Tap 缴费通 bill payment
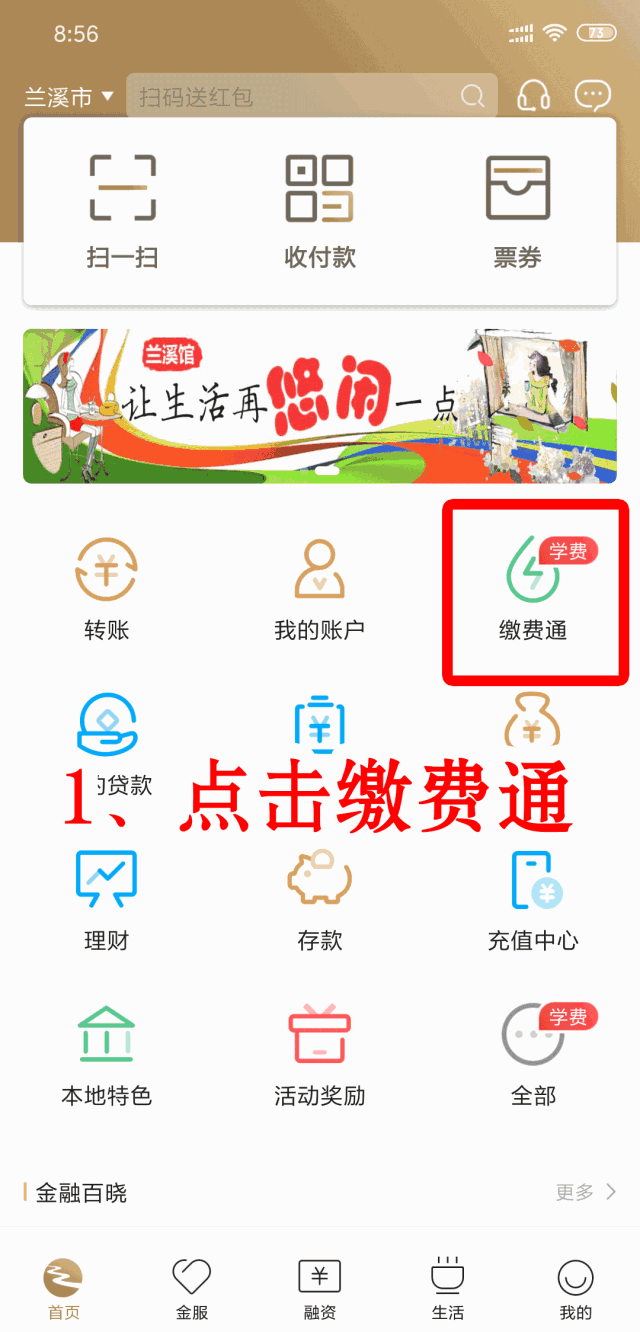Viewport: 640px width, 1332px height. (534, 590)
